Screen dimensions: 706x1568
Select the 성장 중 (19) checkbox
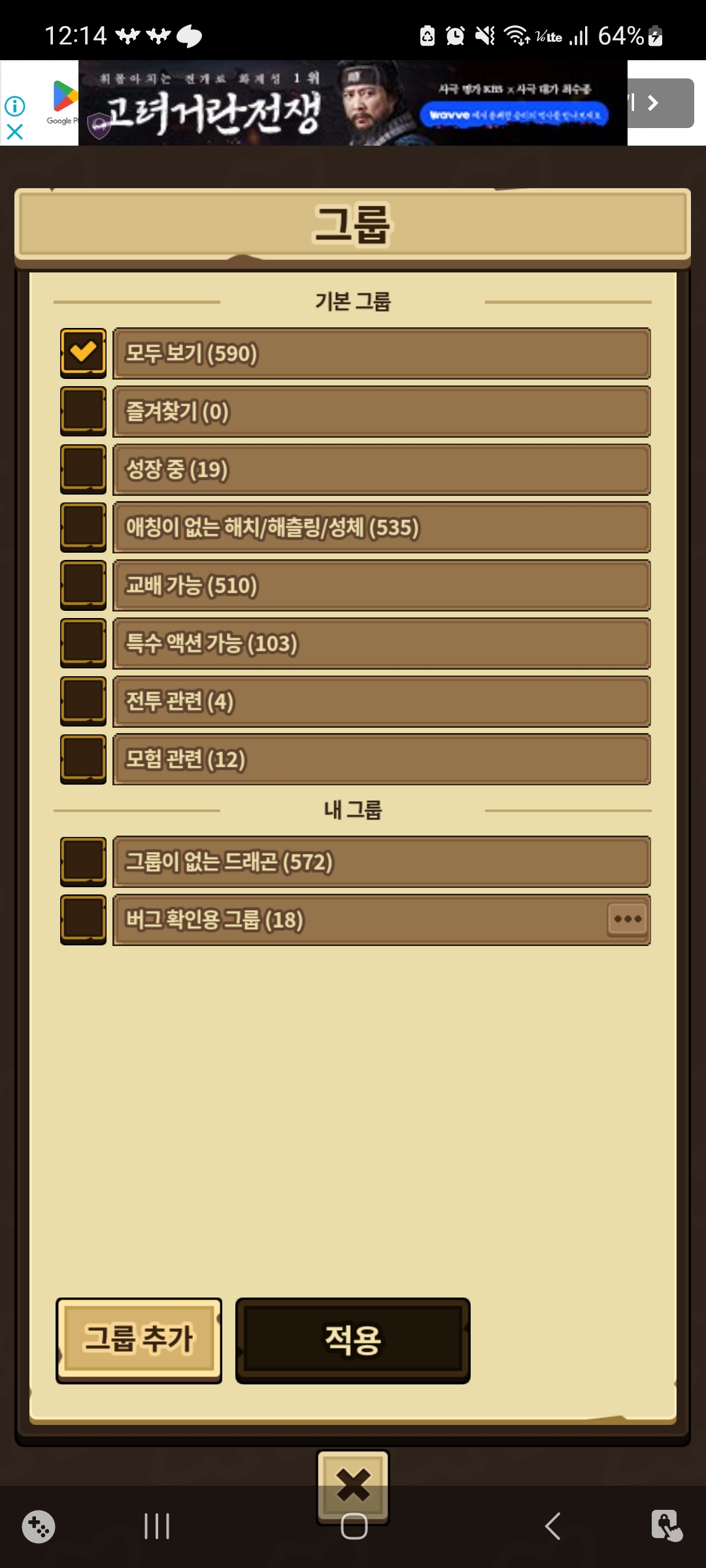(x=83, y=469)
